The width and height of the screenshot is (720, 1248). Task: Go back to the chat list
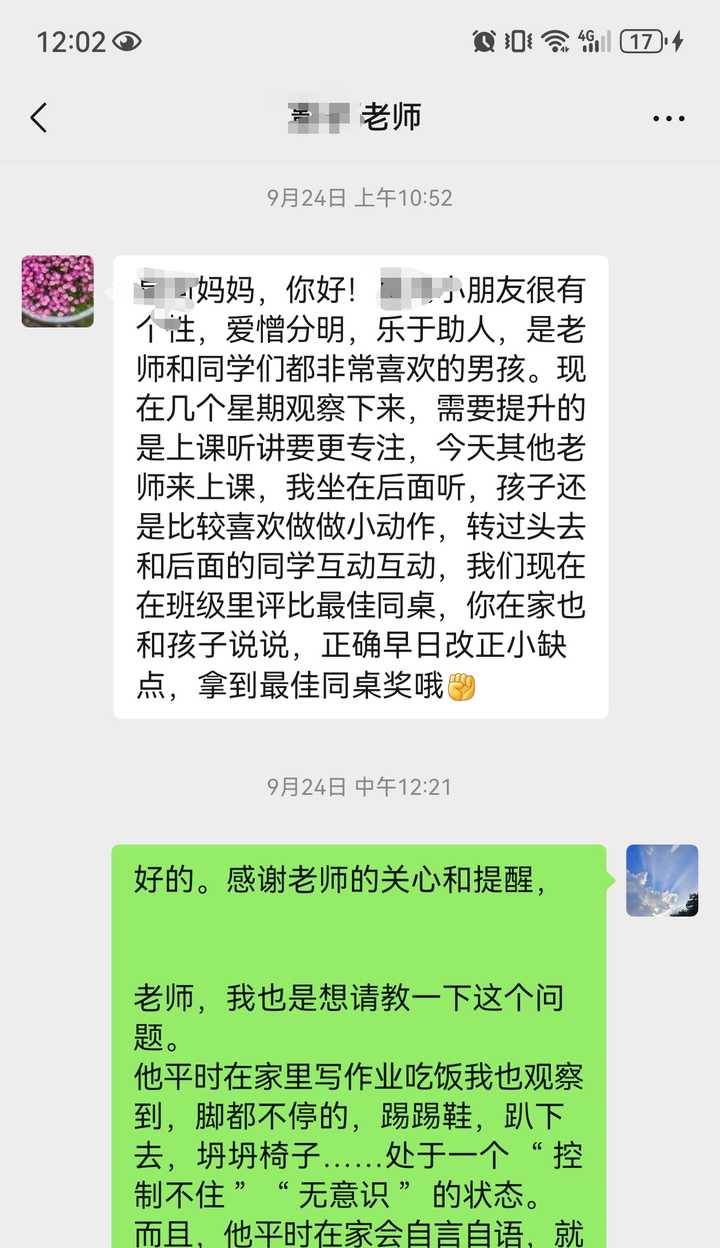39,118
